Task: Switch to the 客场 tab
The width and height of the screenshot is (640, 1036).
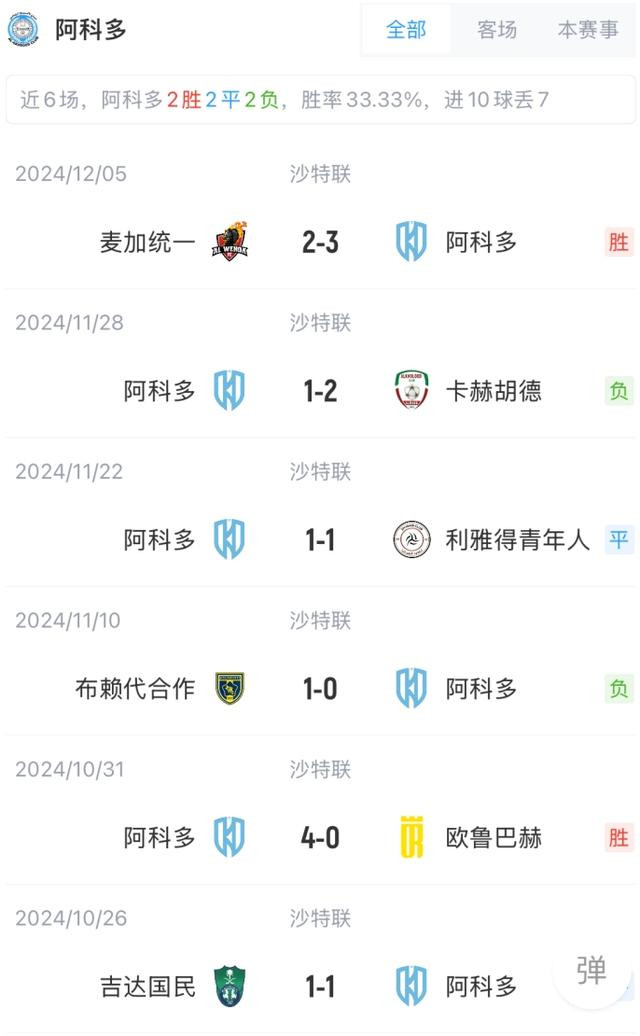Action: (x=497, y=29)
